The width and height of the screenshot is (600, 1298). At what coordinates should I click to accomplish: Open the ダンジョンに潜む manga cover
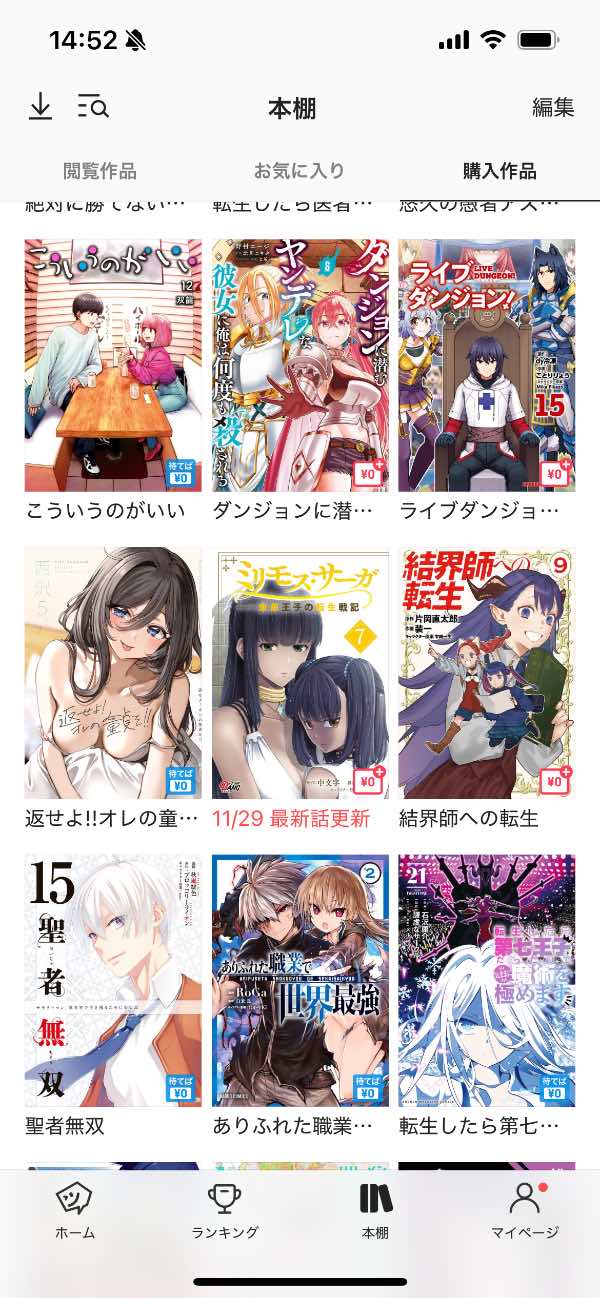(300, 365)
